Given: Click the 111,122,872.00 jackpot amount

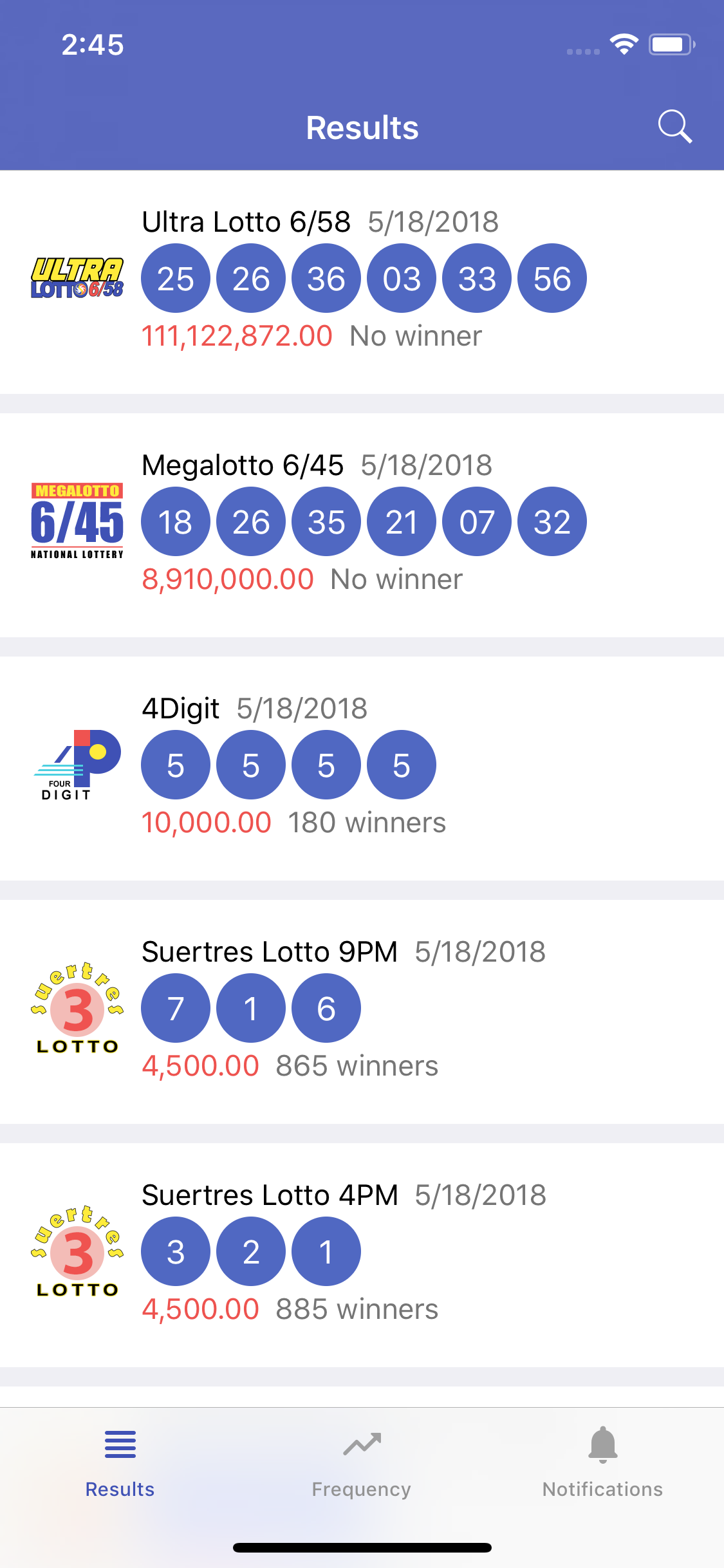Looking at the screenshot, I should pyautogui.click(x=237, y=335).
